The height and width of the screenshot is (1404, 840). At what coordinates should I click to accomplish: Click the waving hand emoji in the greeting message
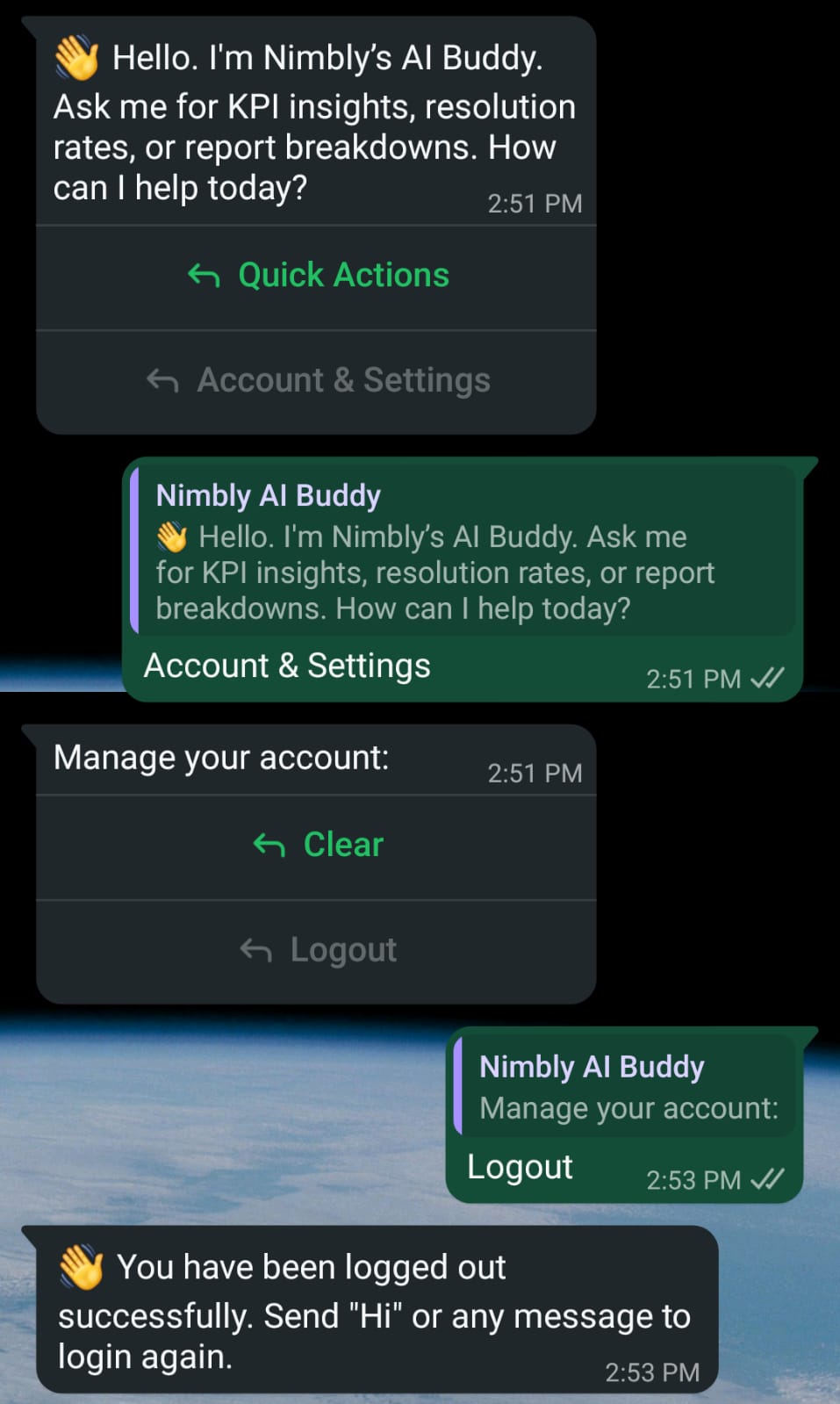77,56
